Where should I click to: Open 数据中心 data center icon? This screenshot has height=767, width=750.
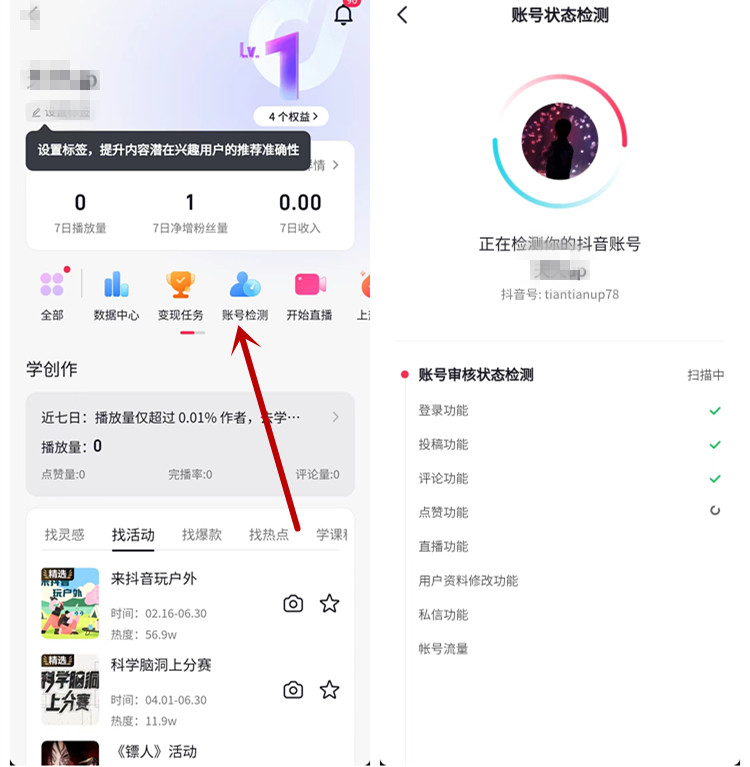[116, 287]
